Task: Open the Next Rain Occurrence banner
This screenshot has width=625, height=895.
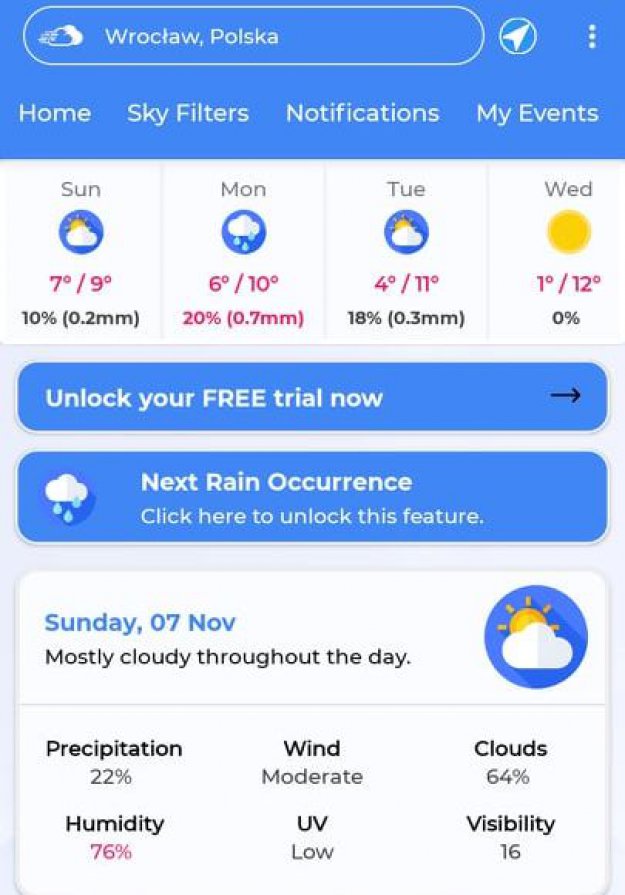Action: click(x=312, y=497)
